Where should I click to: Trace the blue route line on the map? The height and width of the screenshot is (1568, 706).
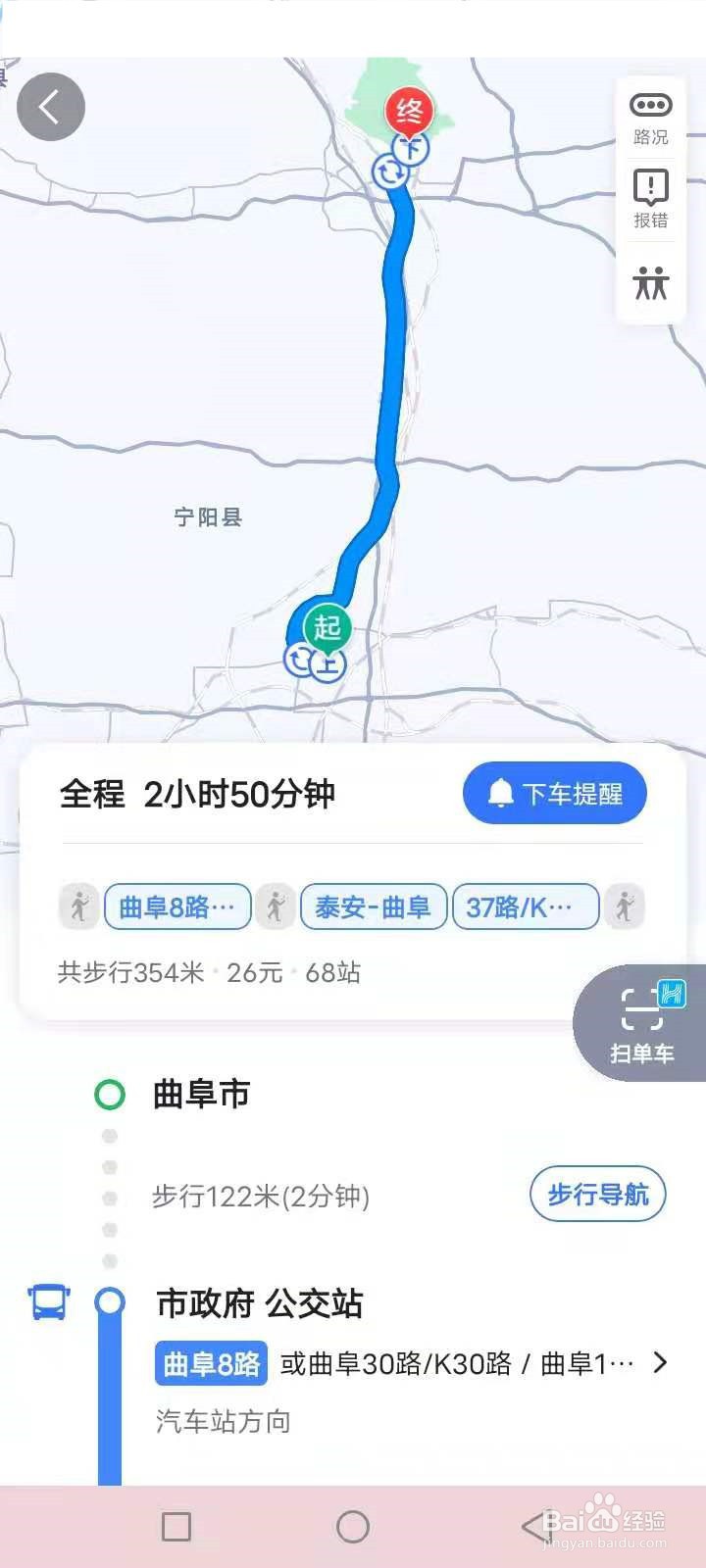[392, 392]
